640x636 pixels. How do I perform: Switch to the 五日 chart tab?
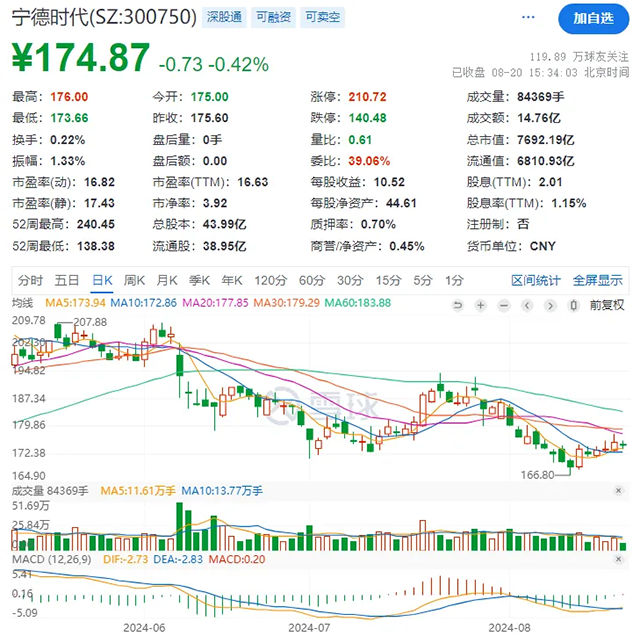[x=67, y=280]
